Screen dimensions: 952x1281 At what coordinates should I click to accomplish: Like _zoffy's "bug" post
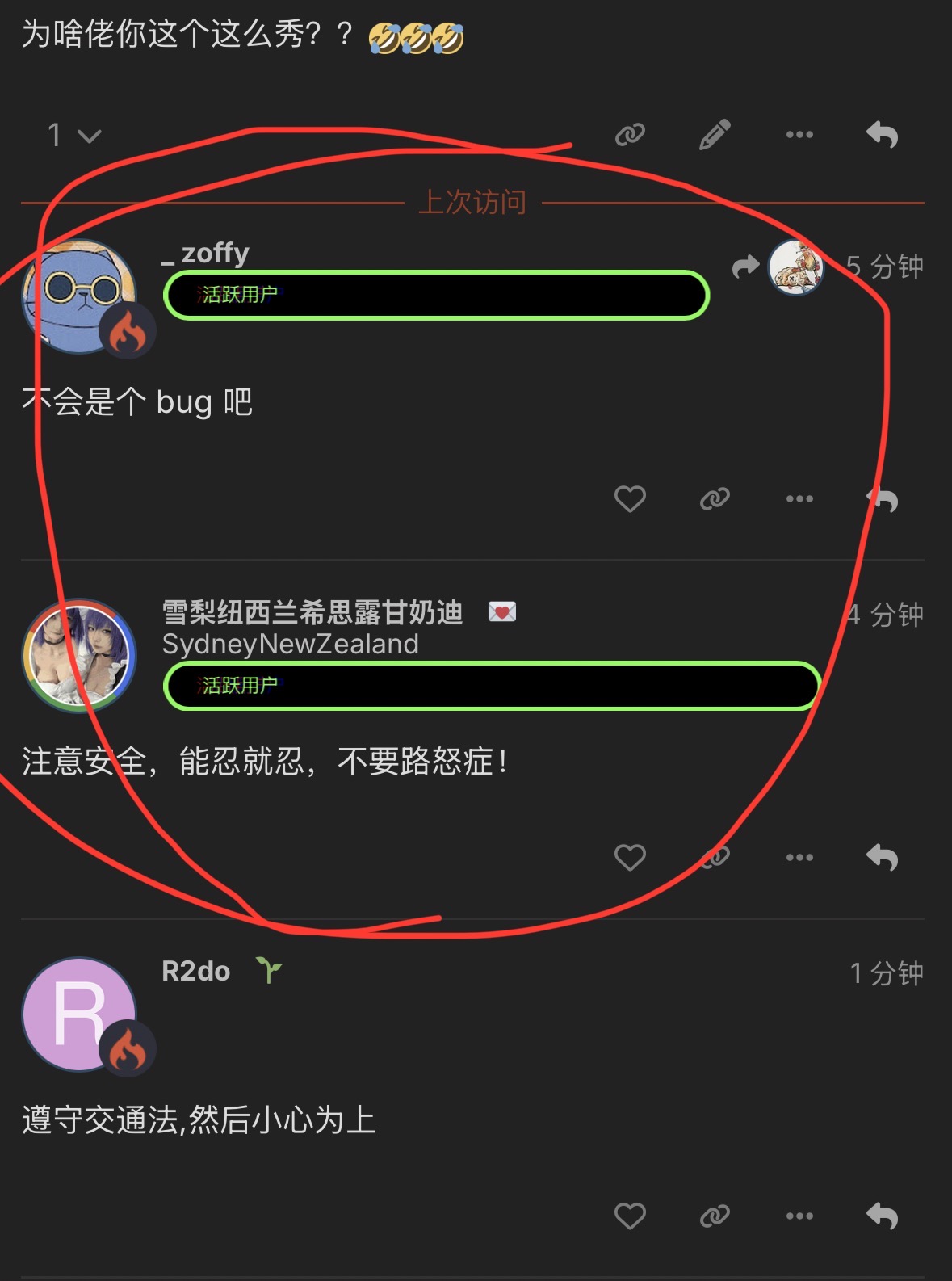(630, 499)
